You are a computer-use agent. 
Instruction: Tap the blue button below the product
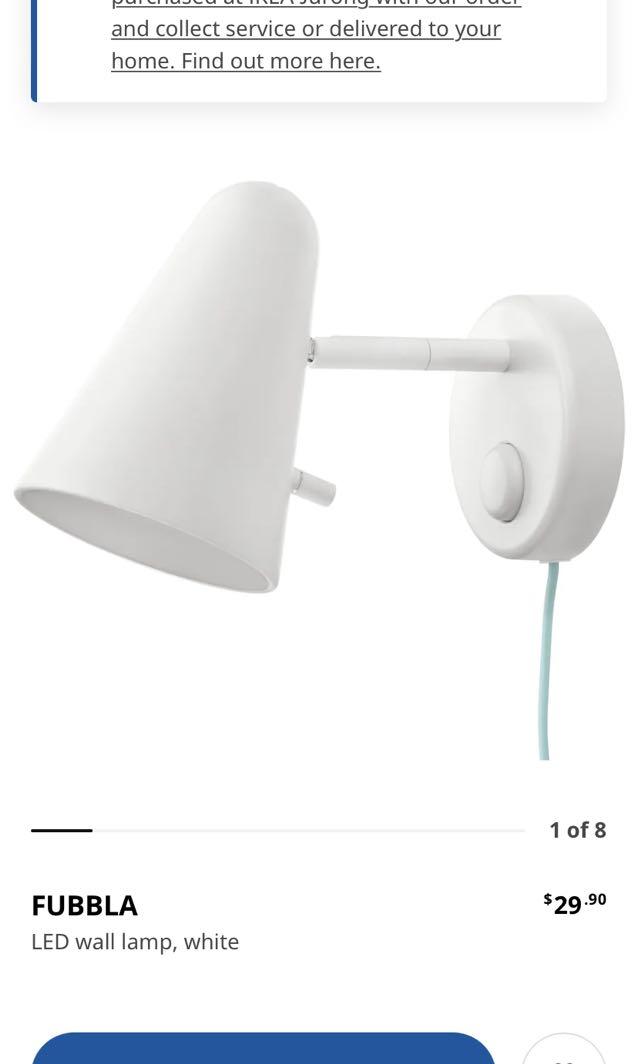tap(263, 1049)
